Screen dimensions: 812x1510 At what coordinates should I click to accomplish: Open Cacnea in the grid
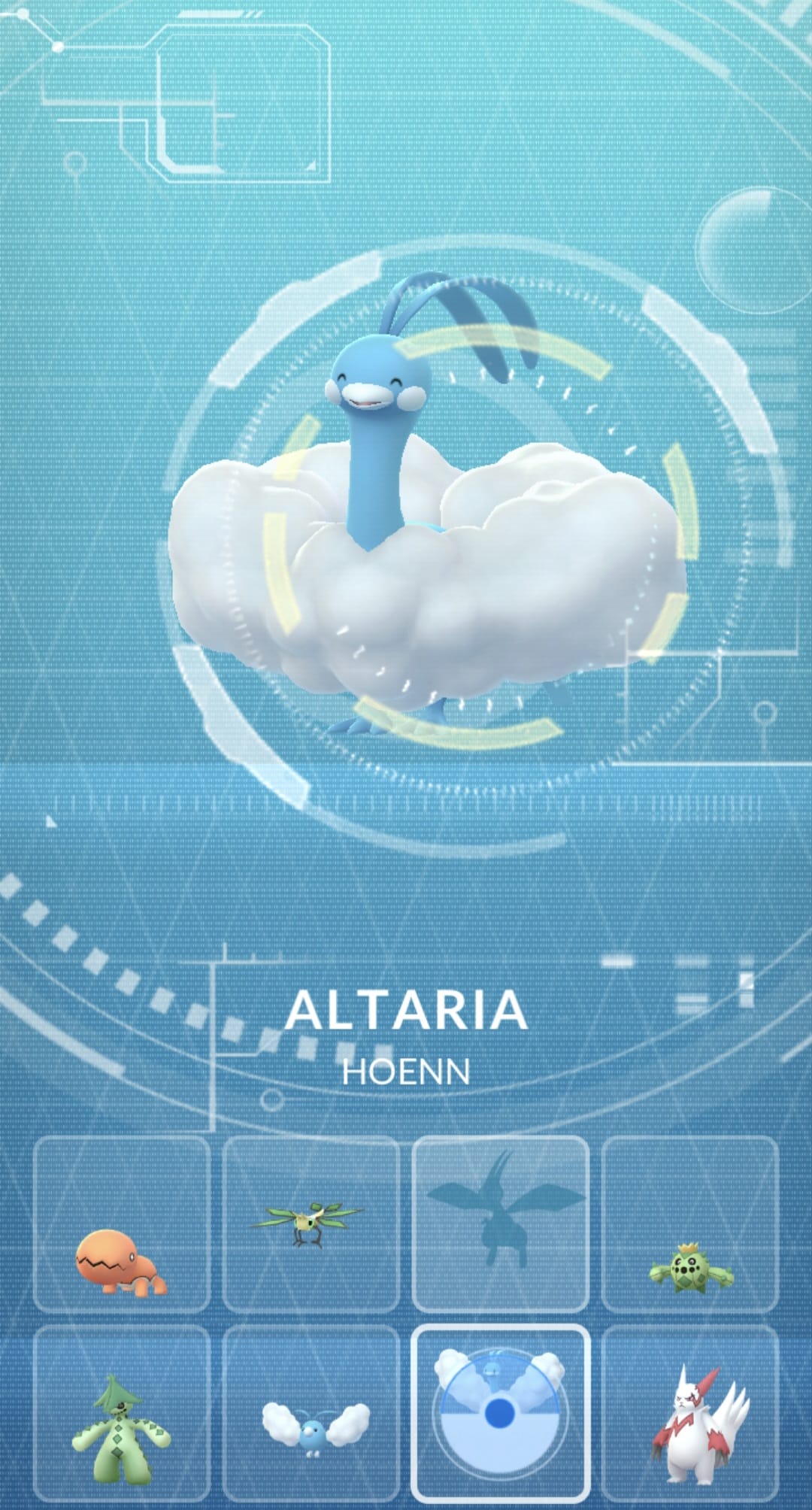click(x=689, y=1226)
